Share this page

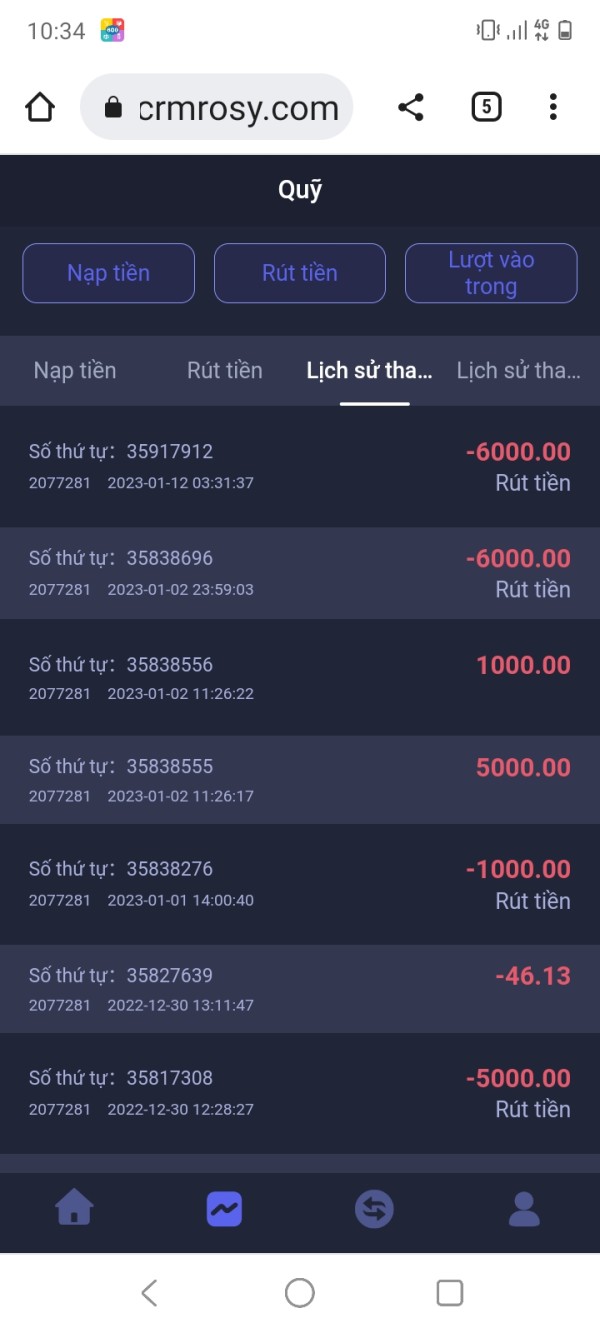click(x=411, y=107)
